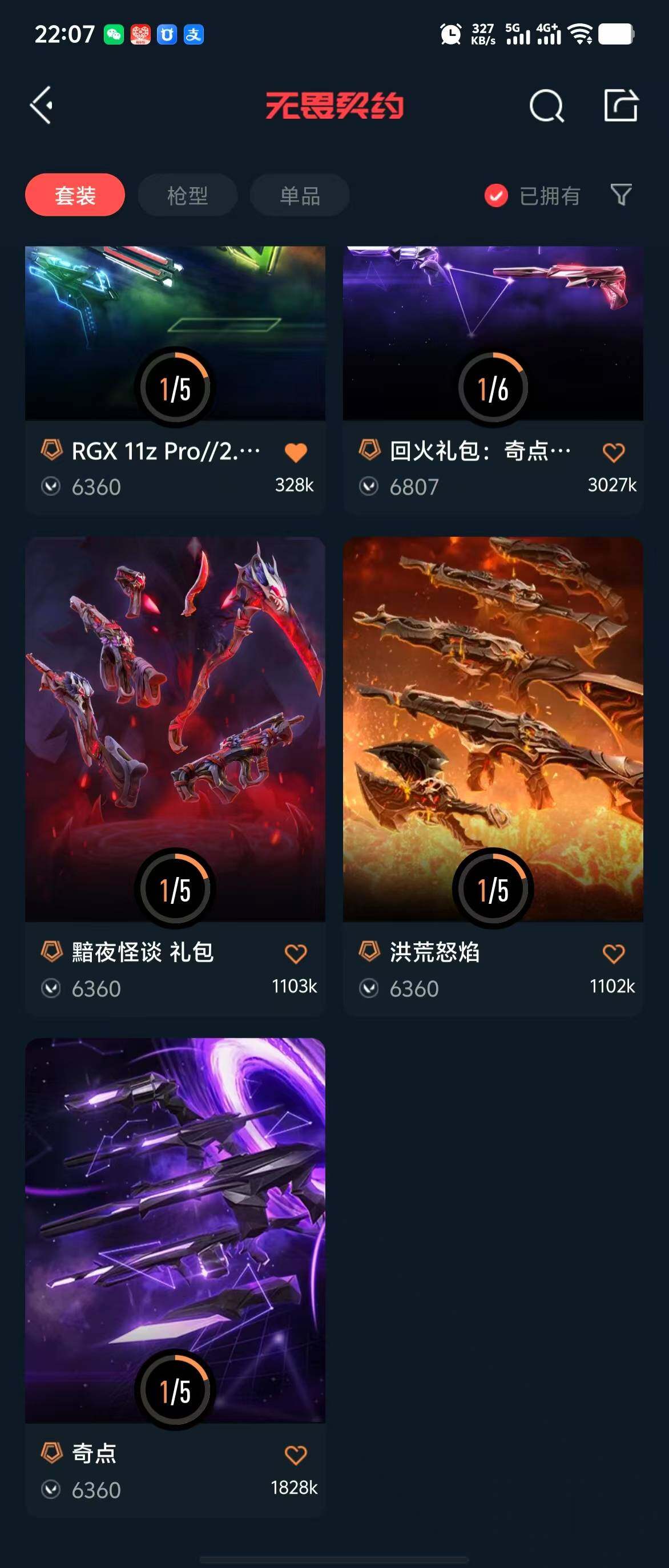Like the 黯夜怪谈 礼包 bundle

[x=296, y=953]
